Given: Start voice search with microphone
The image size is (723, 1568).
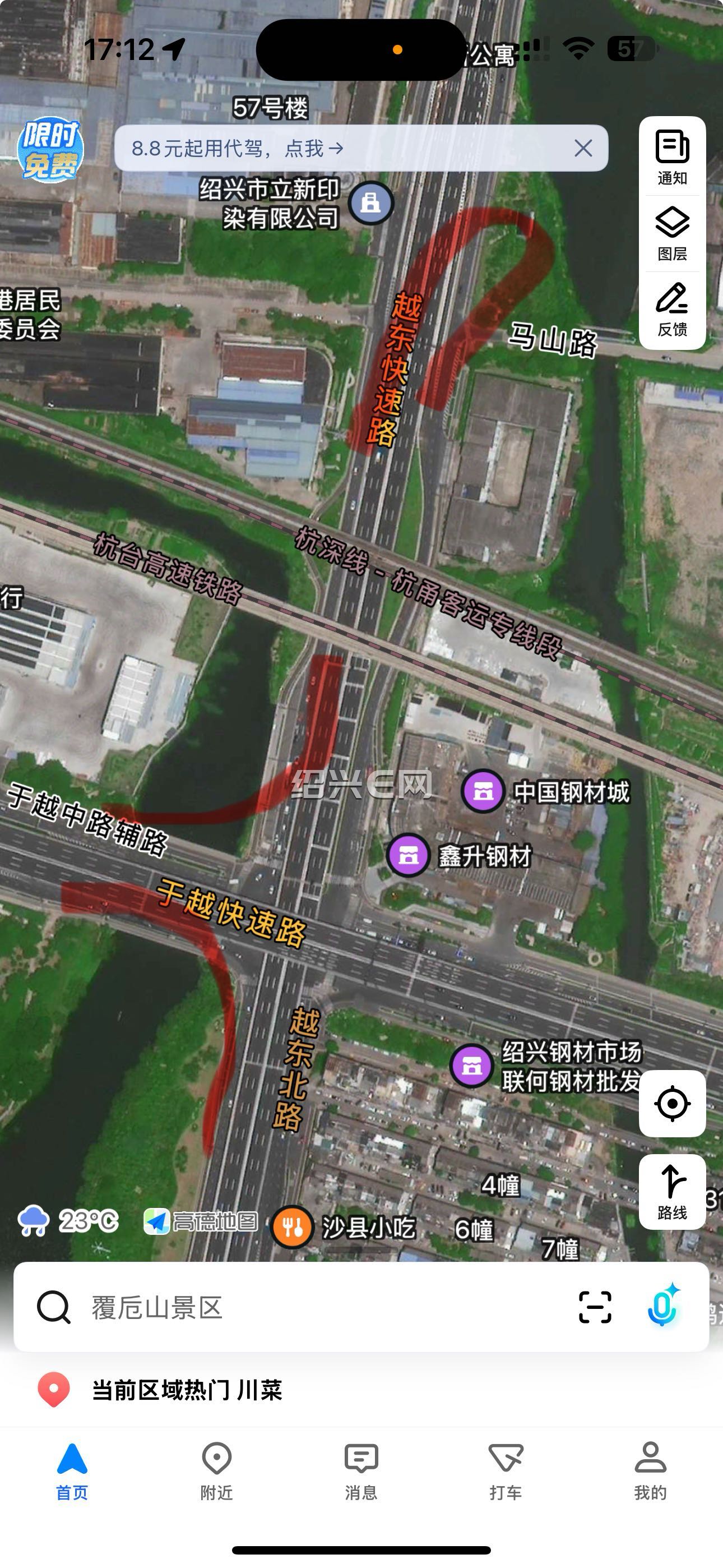Looking at the screenshot, I should tap(662, 1306).
